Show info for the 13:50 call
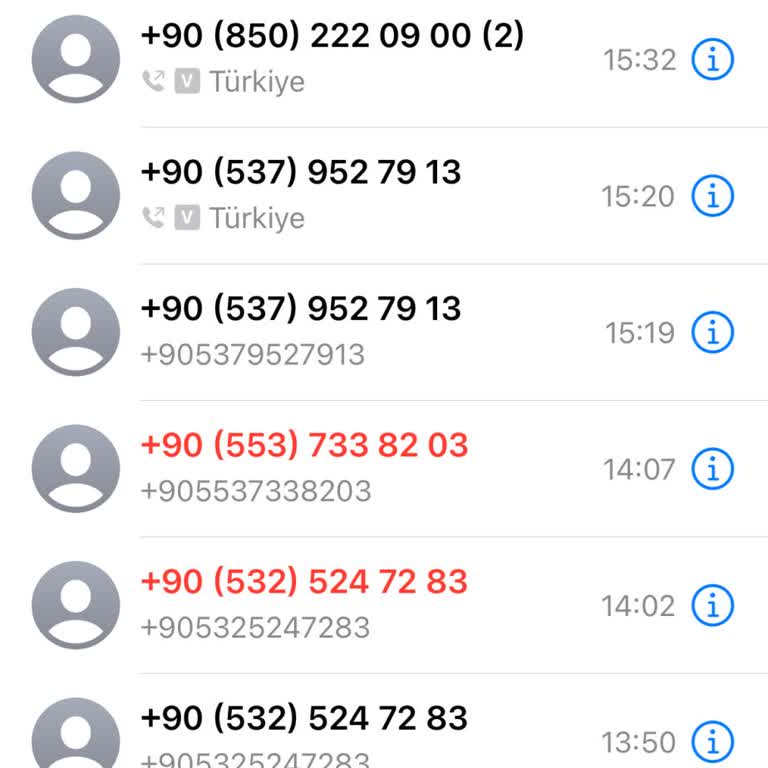768x768 pixels. pos(713,741)
